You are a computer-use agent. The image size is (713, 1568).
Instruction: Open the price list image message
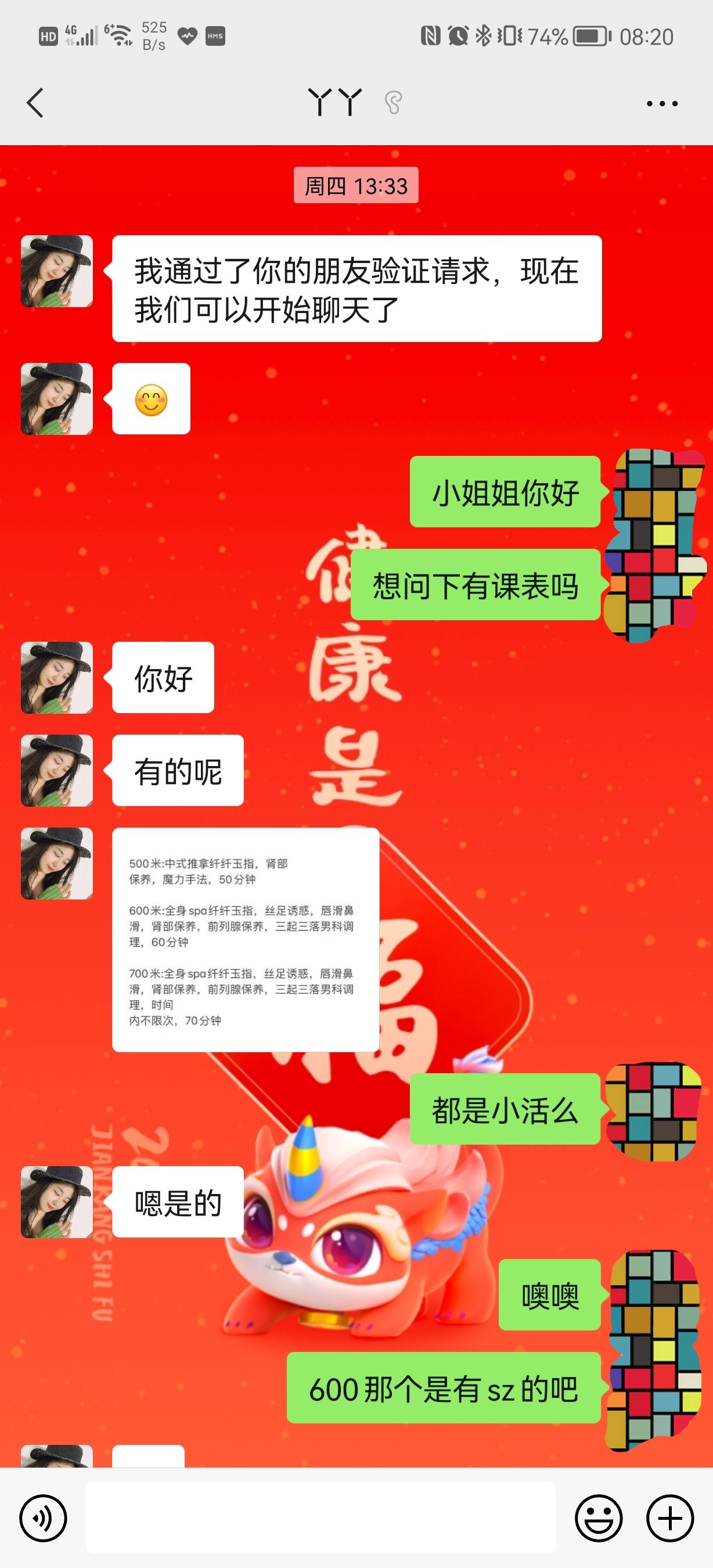(x=245, y=939)
